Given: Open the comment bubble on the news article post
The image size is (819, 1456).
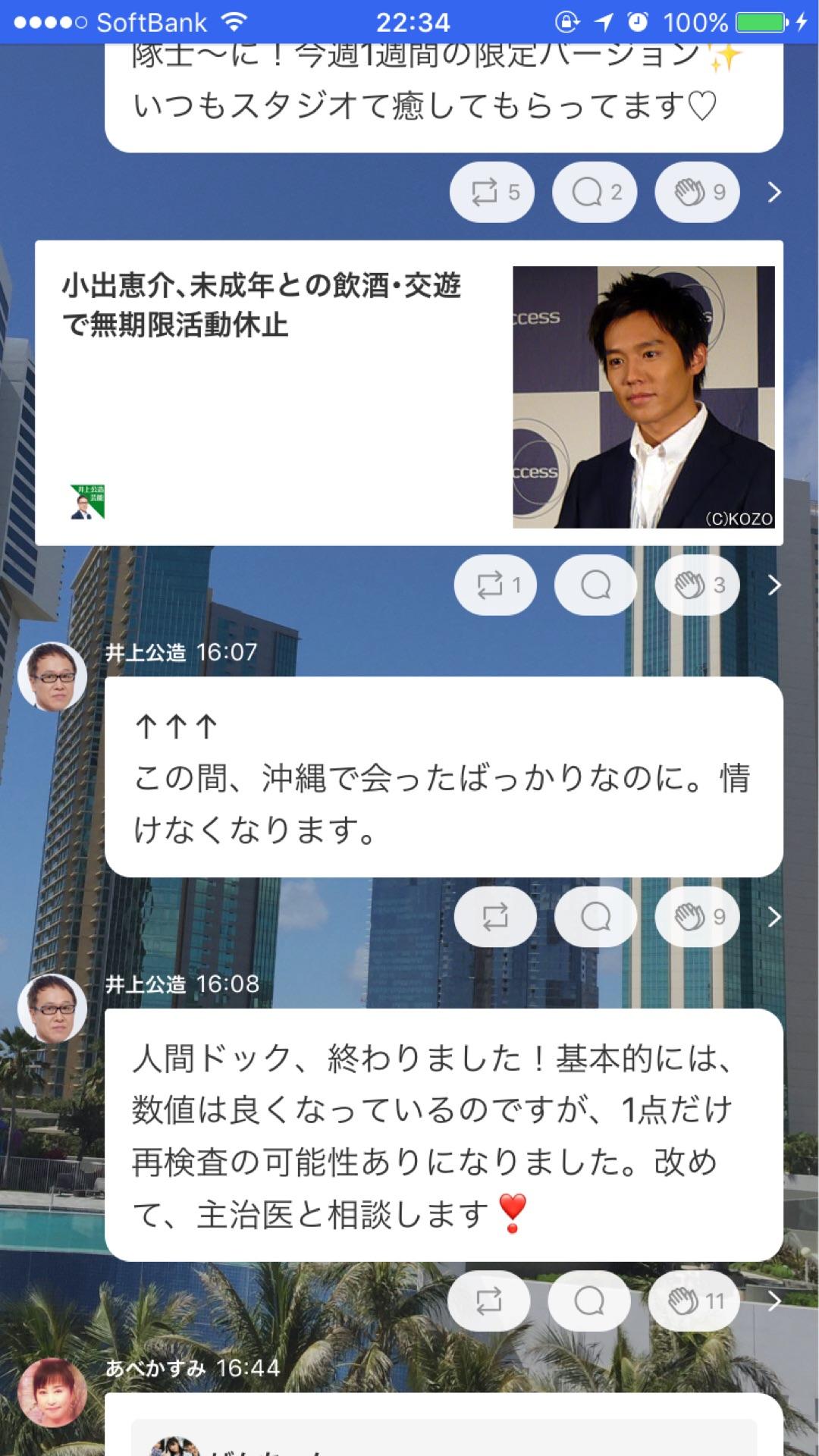Looking at the screenshot, I should (596, 584).
